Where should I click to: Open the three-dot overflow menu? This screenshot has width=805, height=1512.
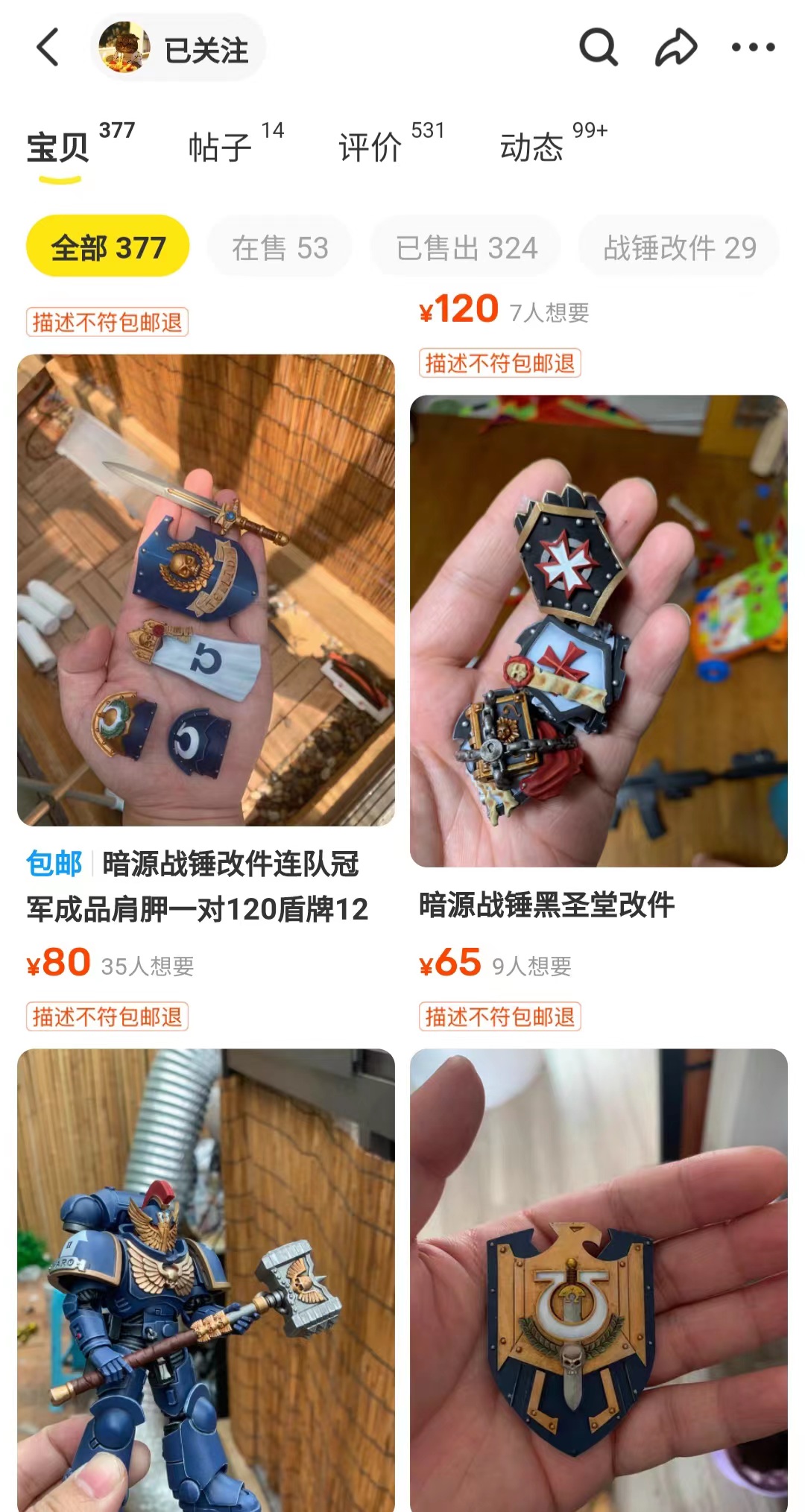[x=753, y=48]
